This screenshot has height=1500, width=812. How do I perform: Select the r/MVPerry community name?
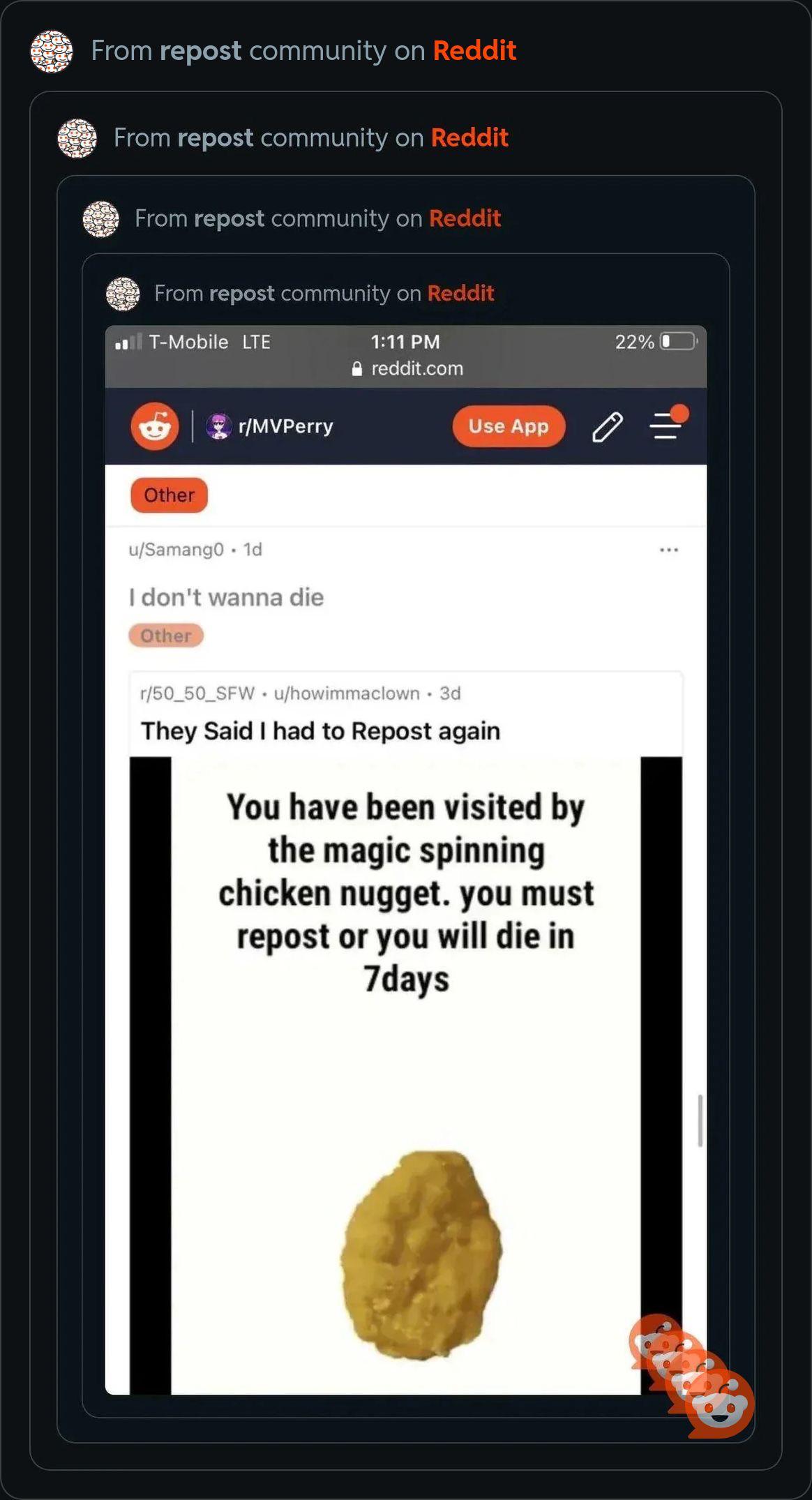[x=287, y=426]
